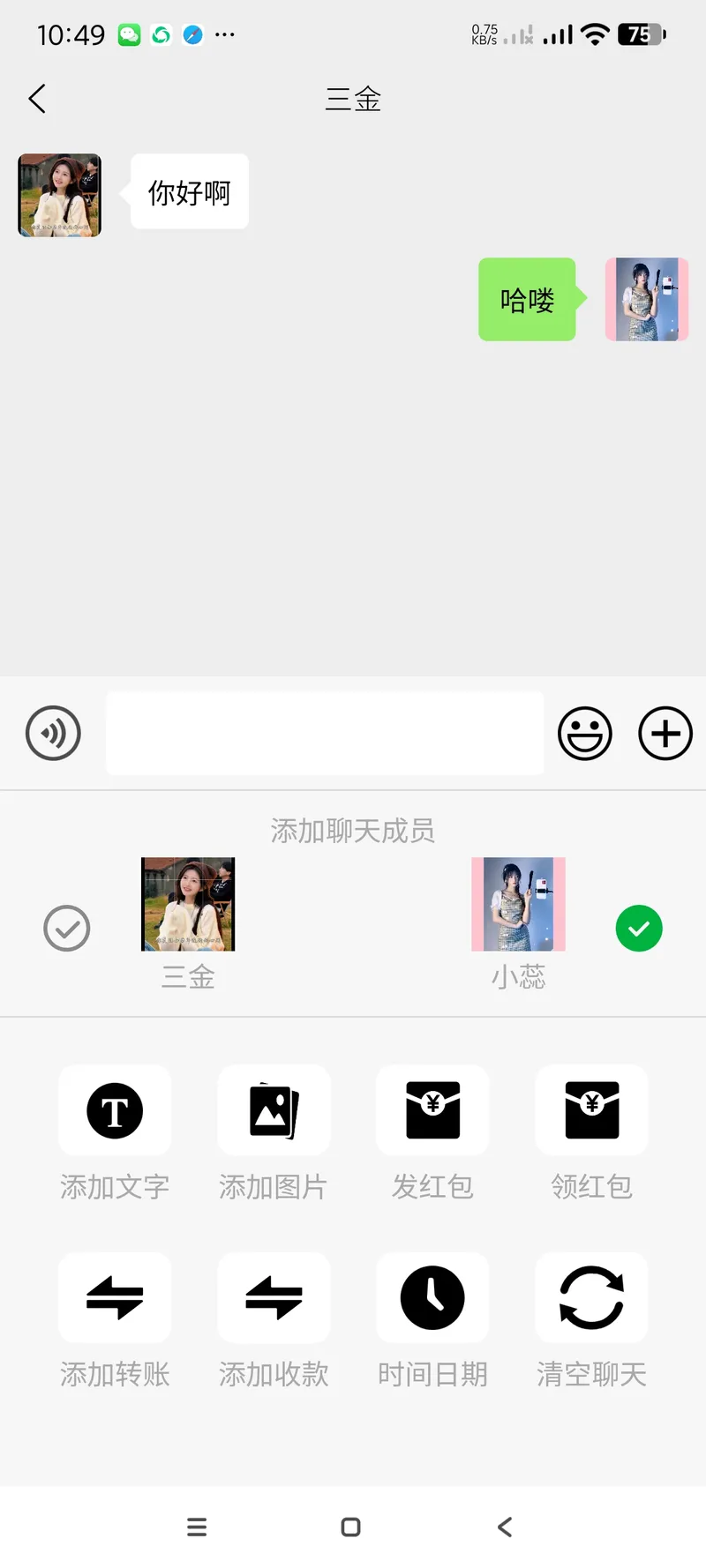This screenshot has height=1568, width=706.
Task: Tap the Android home navigation button
Action: coord(351,1527)
